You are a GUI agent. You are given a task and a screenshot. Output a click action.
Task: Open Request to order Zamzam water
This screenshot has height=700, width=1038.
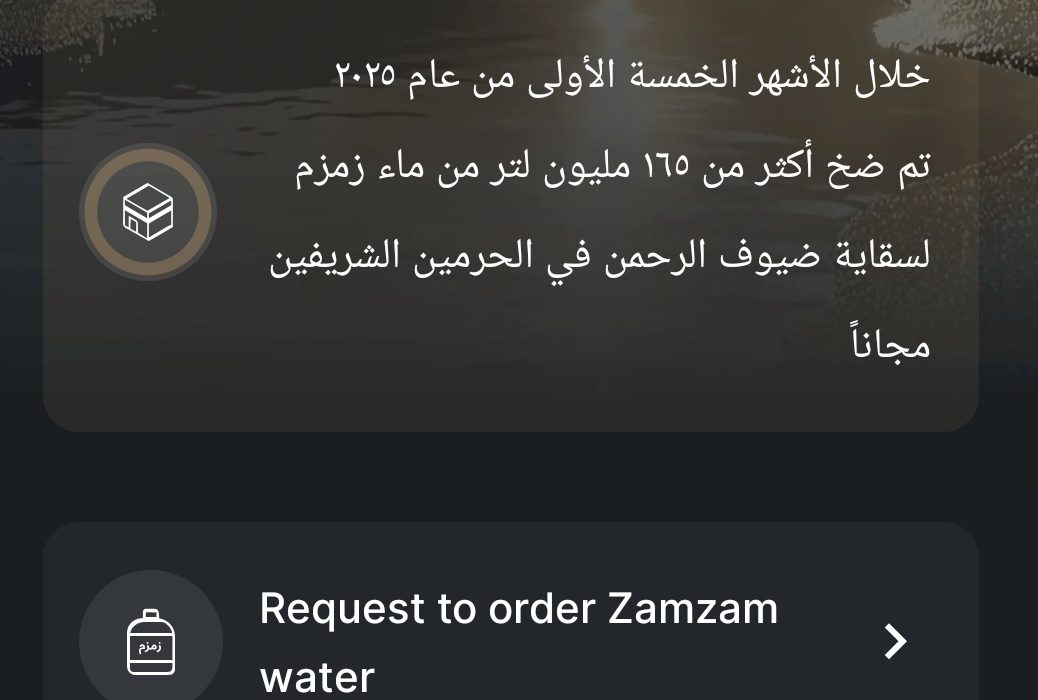point(517,640)
